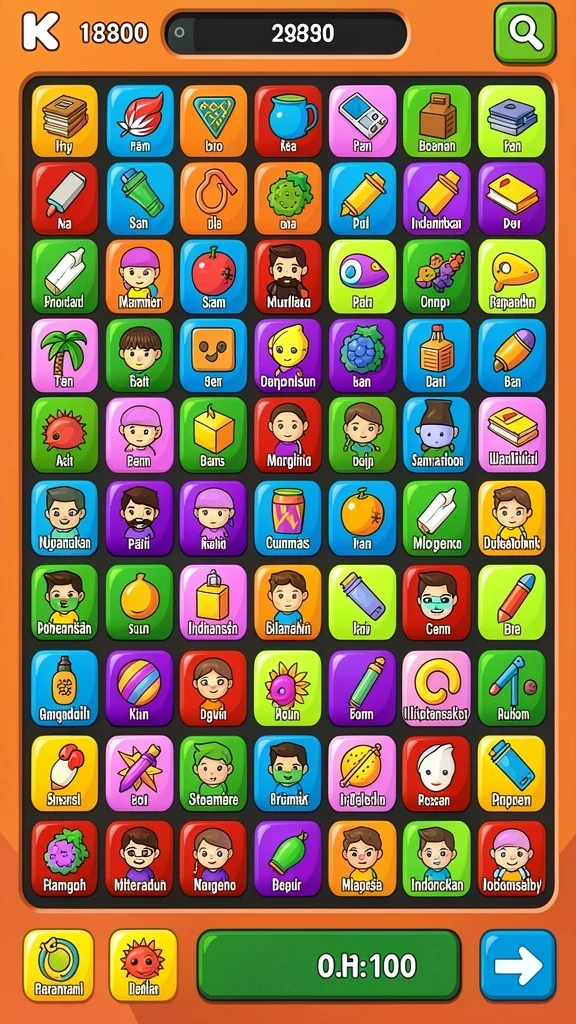
Task: Select the yellow face Denonlsun tile
Action: click(288, 355)
